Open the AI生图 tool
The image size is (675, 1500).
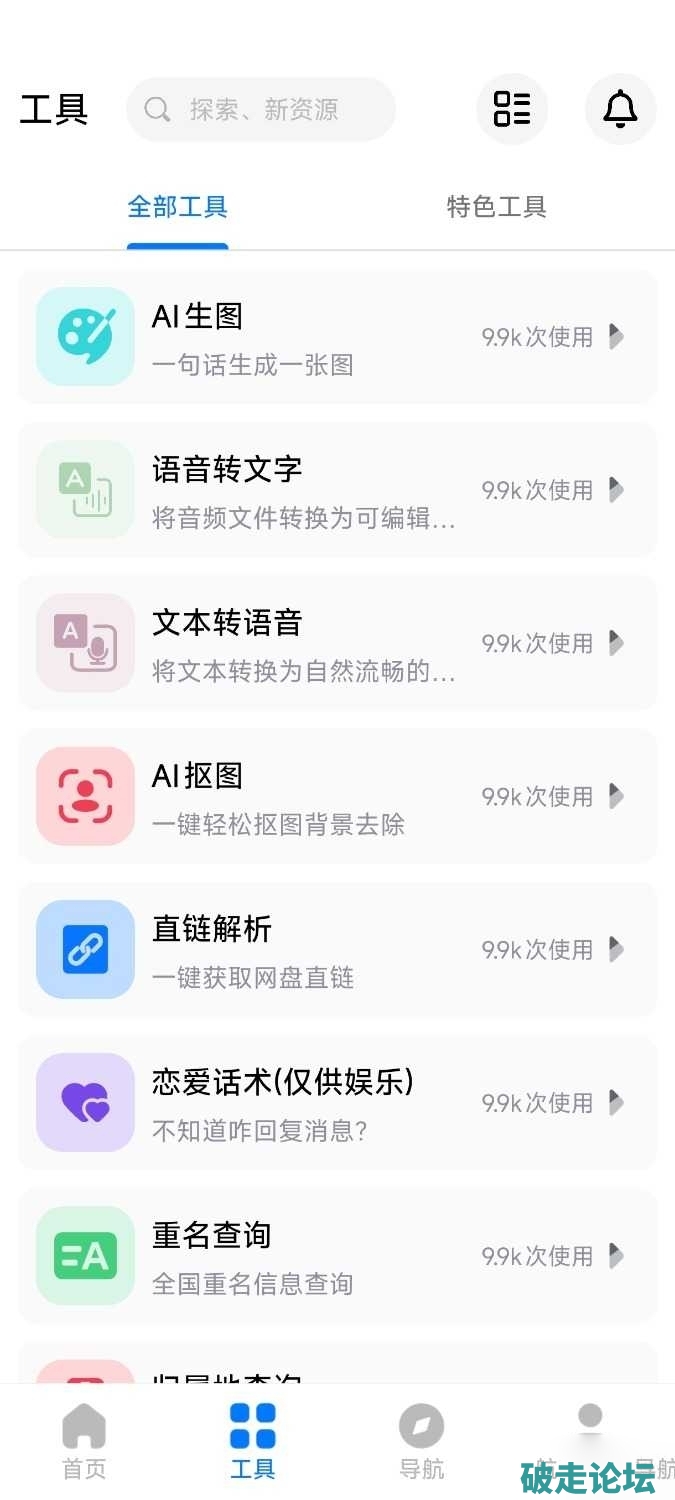337,337
